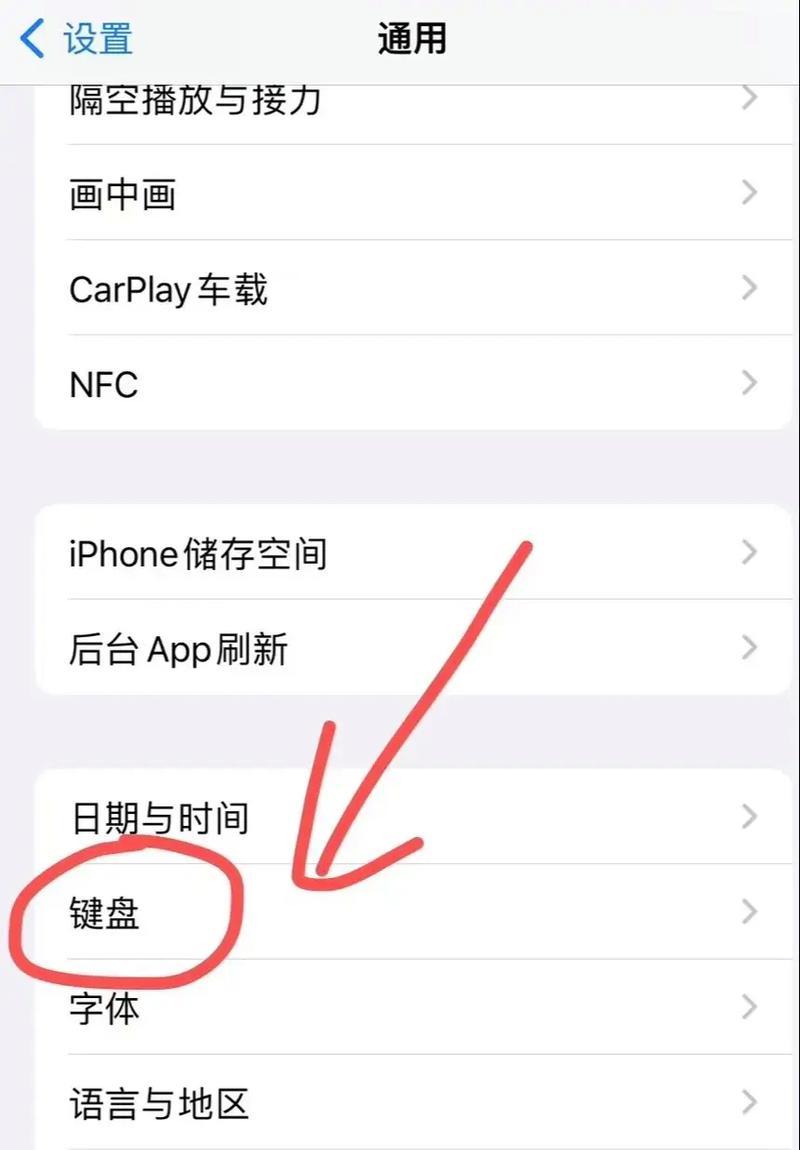This screenshot has height=1150, width=800.
Task: Open 键盘 settings
Action: [x=400, y=913]
